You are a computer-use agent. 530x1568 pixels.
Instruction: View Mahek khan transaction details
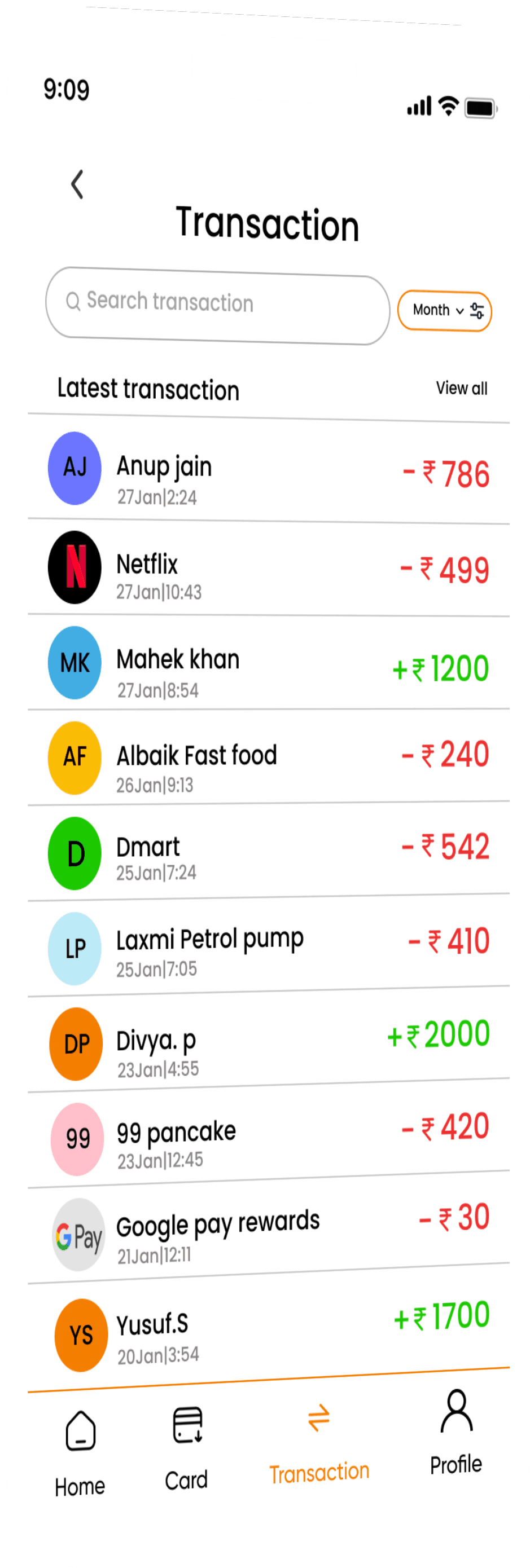[268, 663]
